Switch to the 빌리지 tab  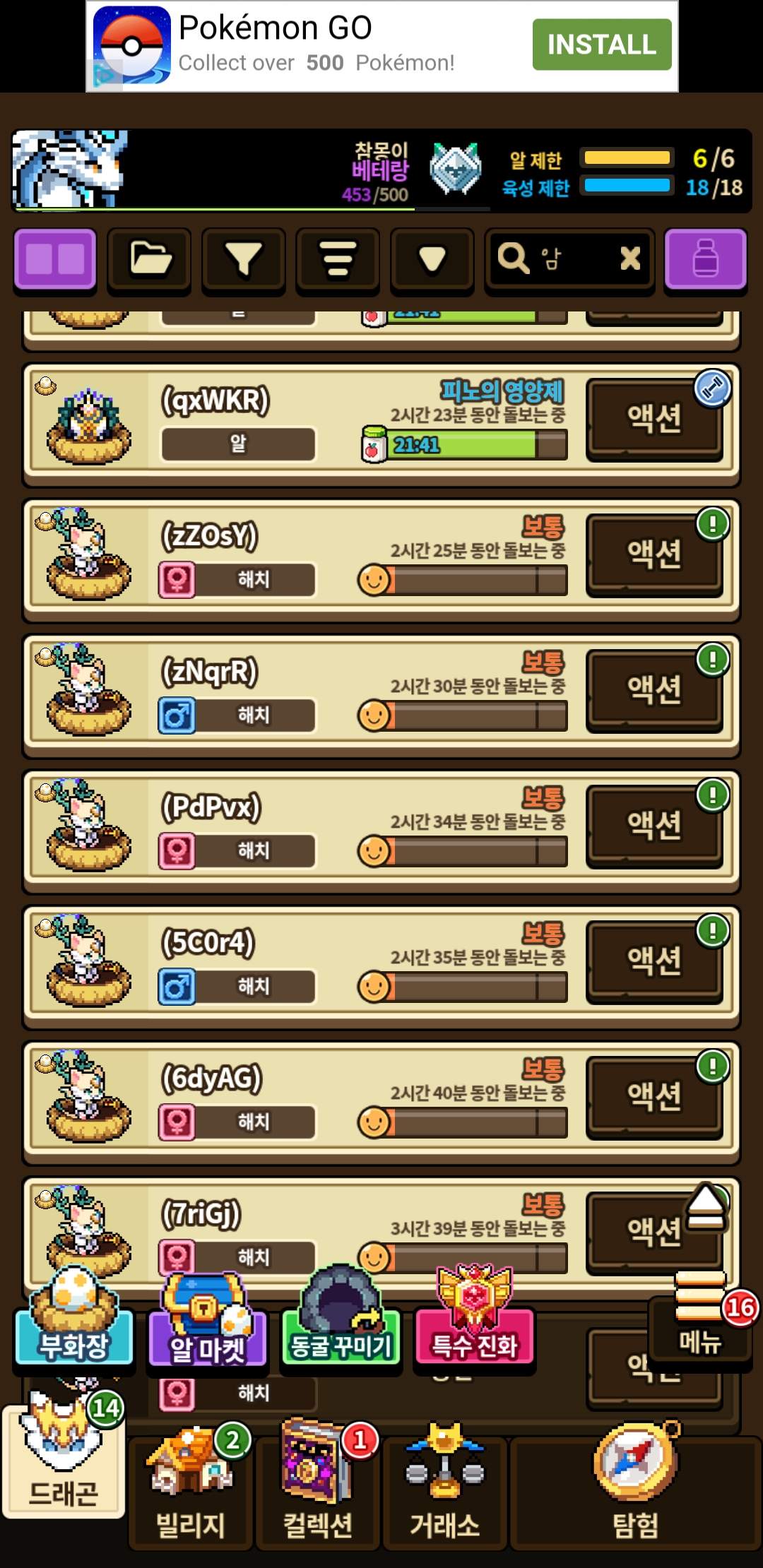(191, 1490)
